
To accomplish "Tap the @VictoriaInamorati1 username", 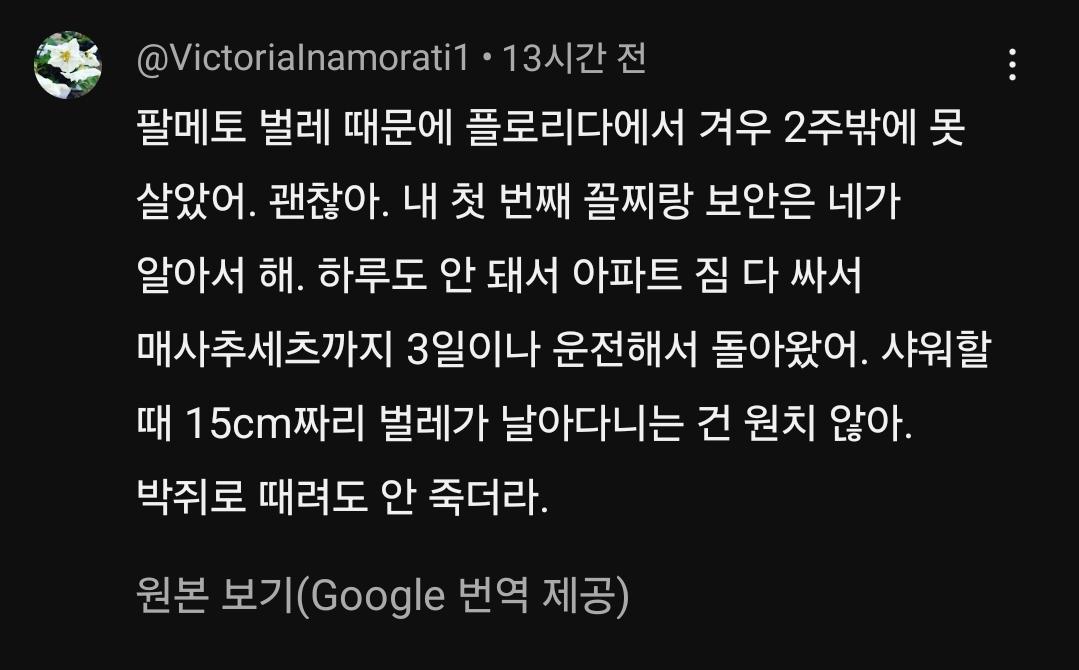I will coord(302,59).
